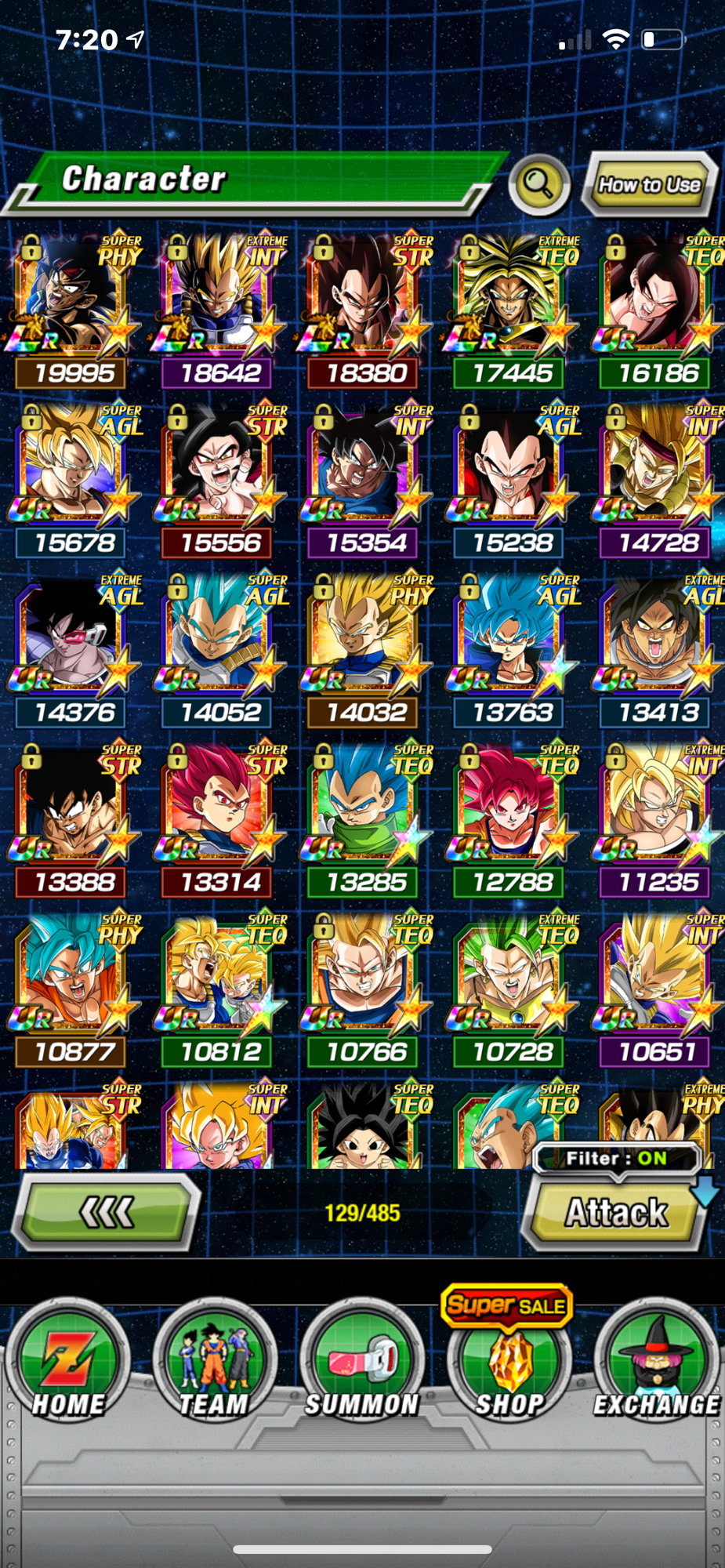Select the character card showing 10651
This screenshot has height=1568, width=725.
pos(658,989)
